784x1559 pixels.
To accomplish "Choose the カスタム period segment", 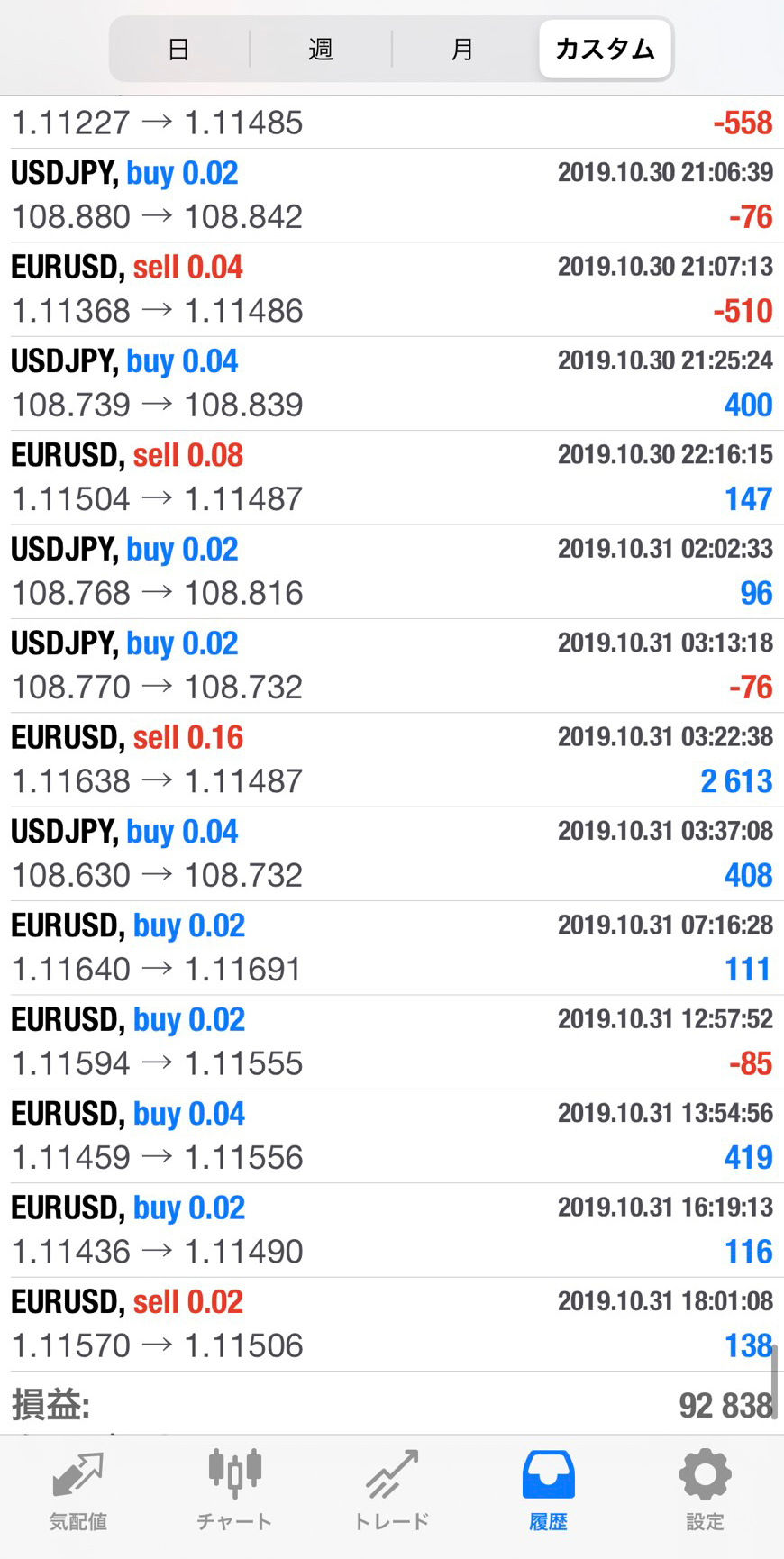I will pyautogui.click(x=605, y=49).
